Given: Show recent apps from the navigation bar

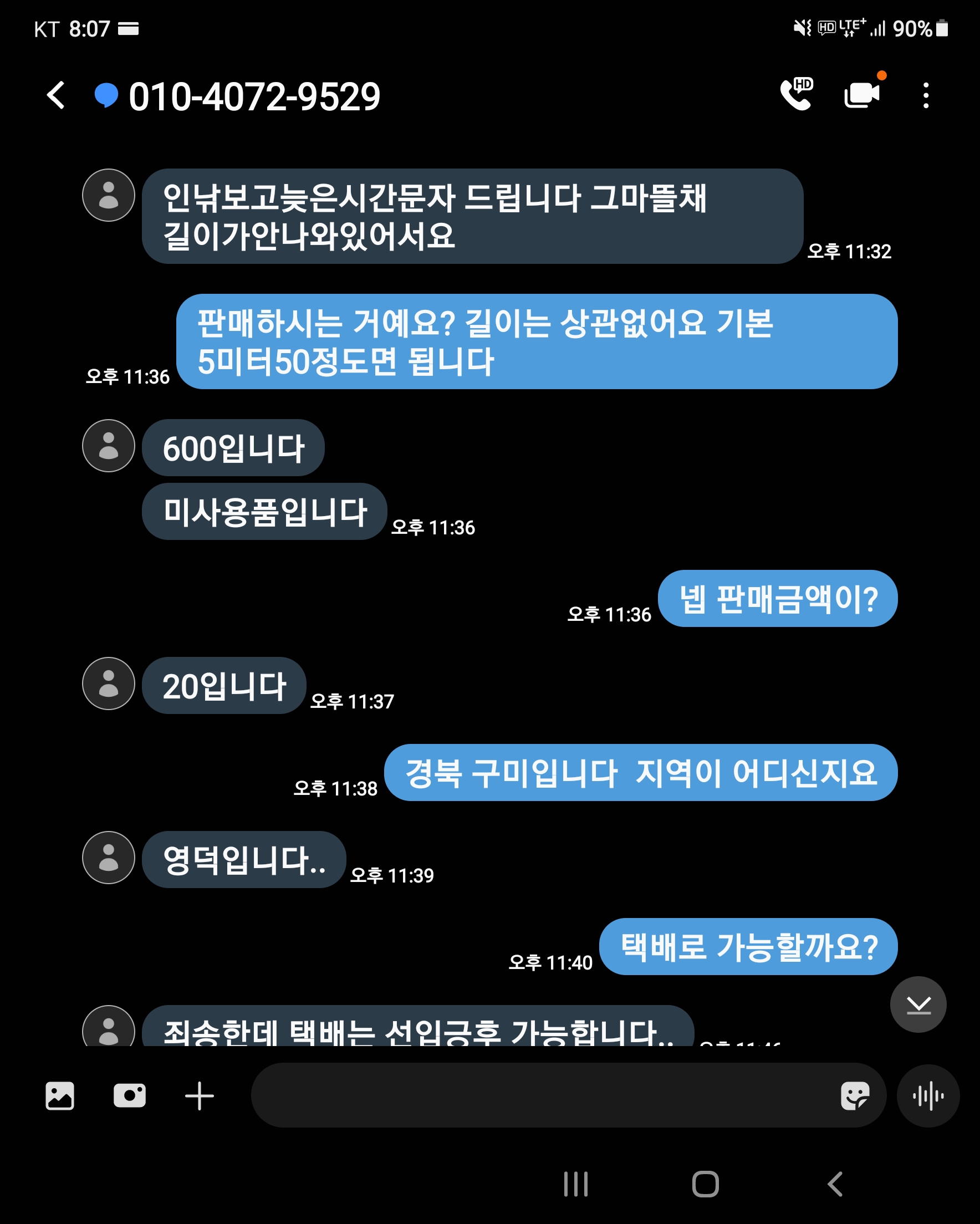Looking at the screenshot, I should (576, 1184).
